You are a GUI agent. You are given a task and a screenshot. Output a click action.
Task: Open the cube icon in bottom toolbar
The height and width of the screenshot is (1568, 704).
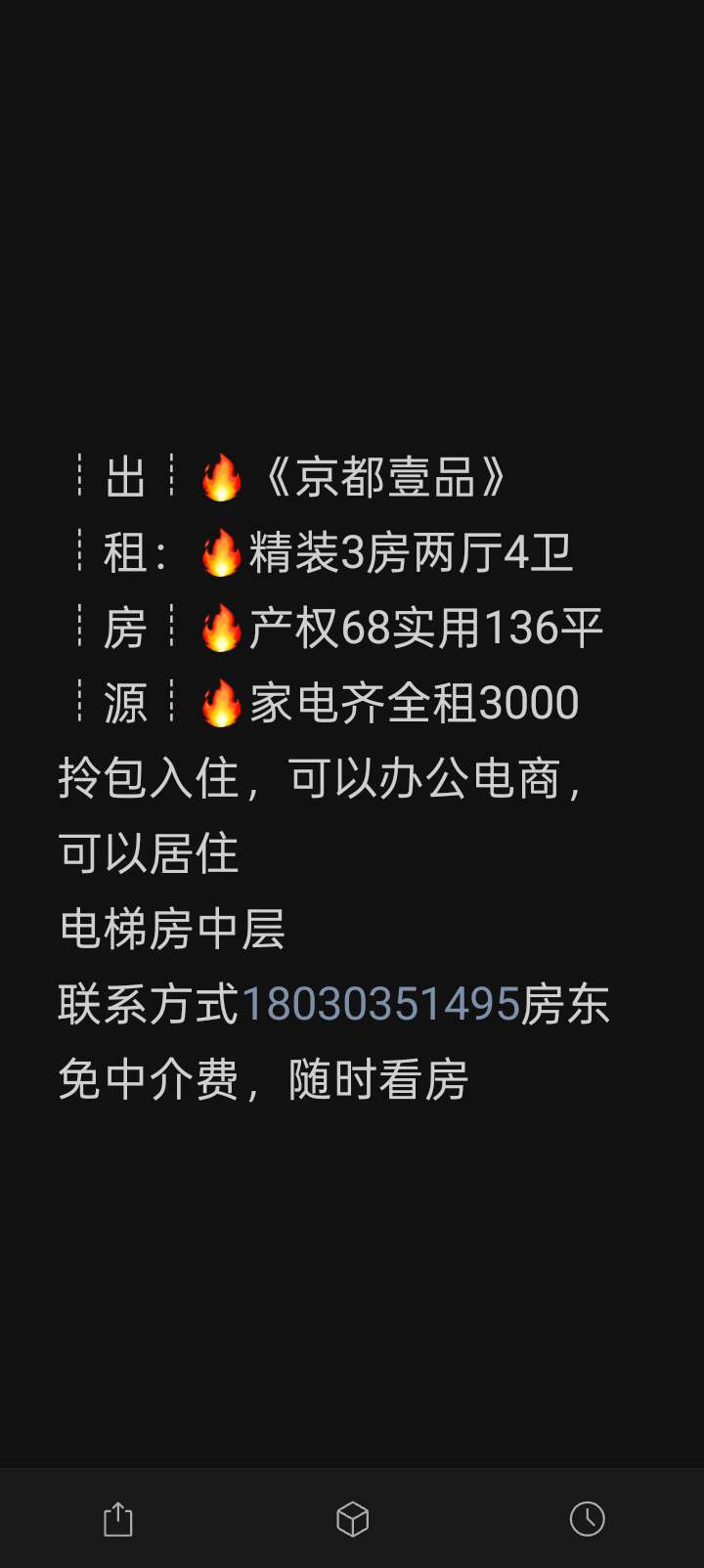click(352, 1519)
